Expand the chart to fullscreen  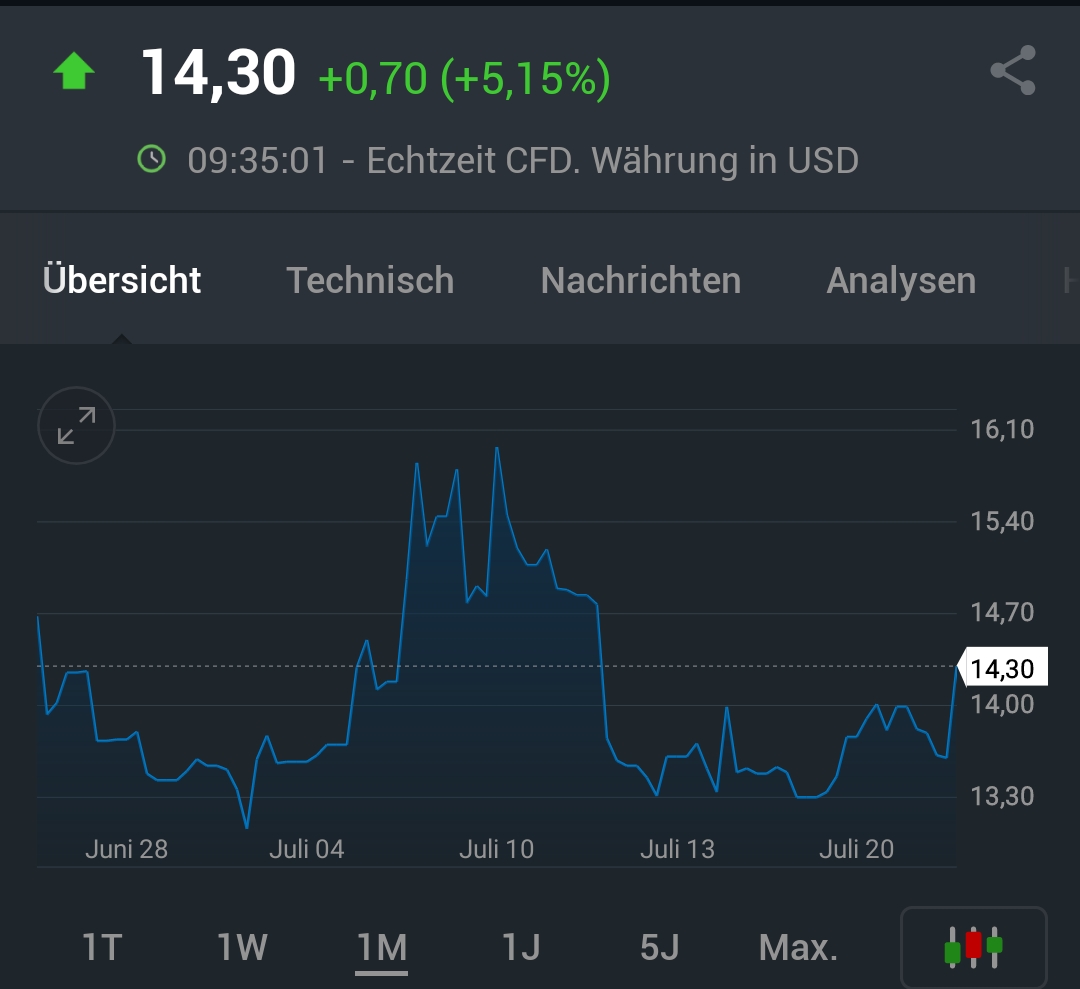tap(76, 425)
